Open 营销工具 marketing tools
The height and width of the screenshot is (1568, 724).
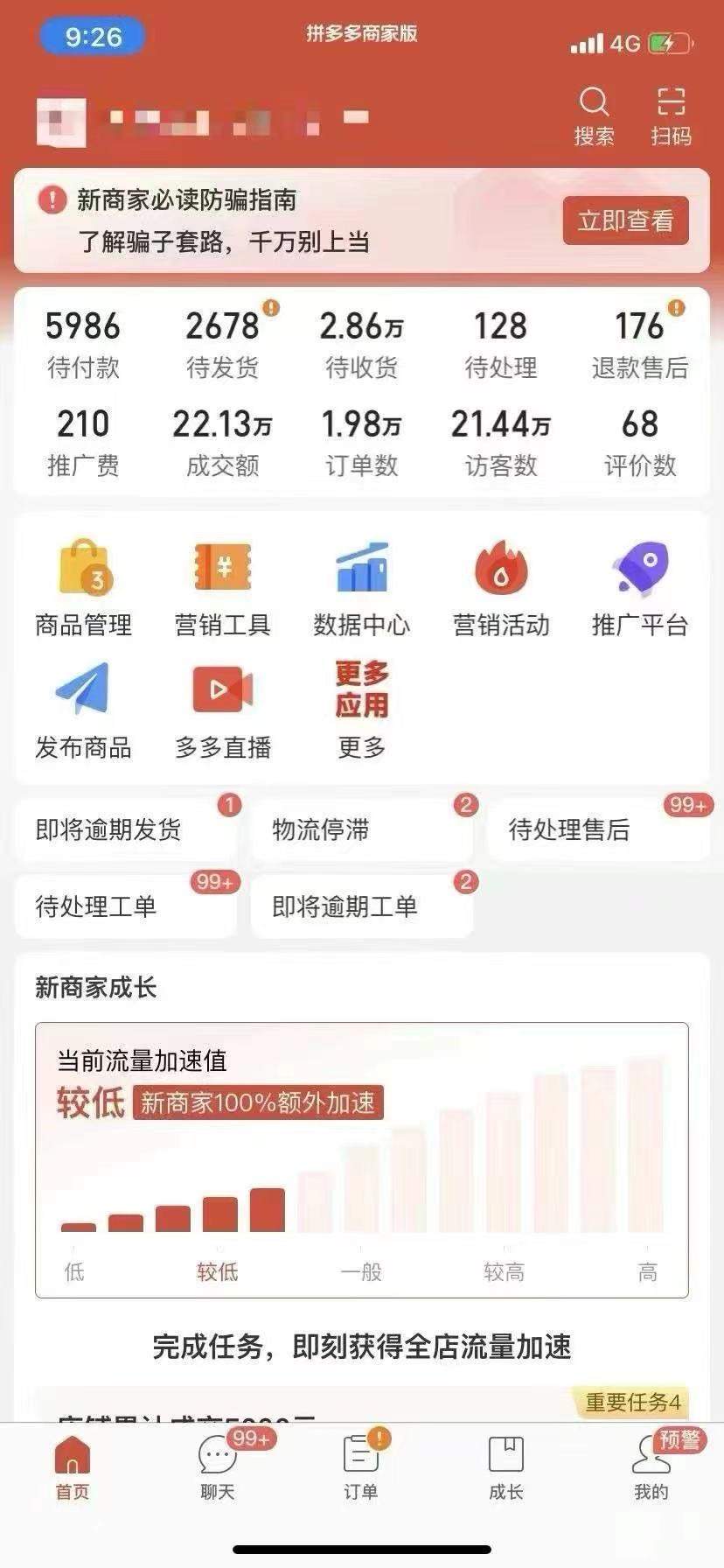point(223,586)
